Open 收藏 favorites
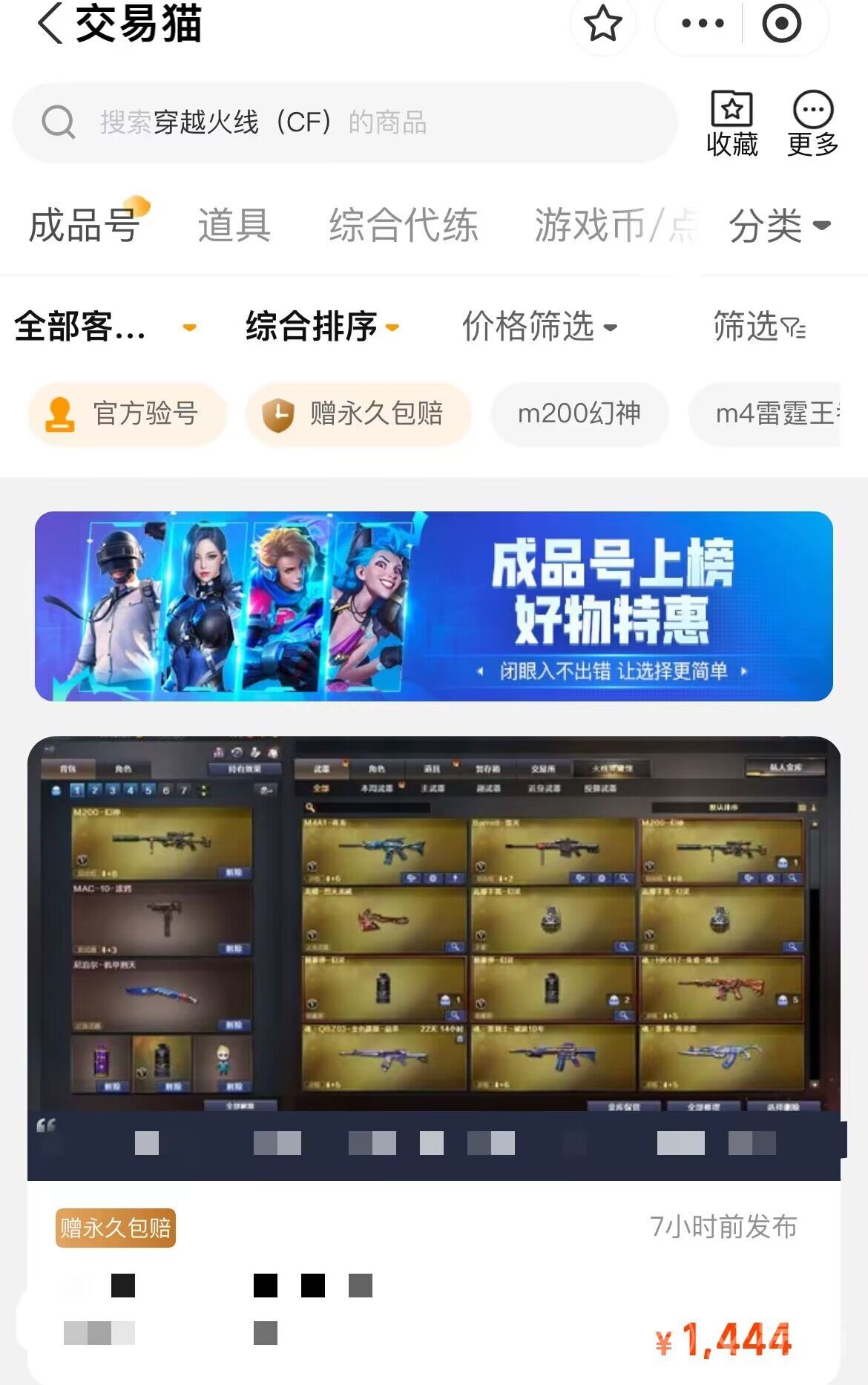 (x=732, y=124)
